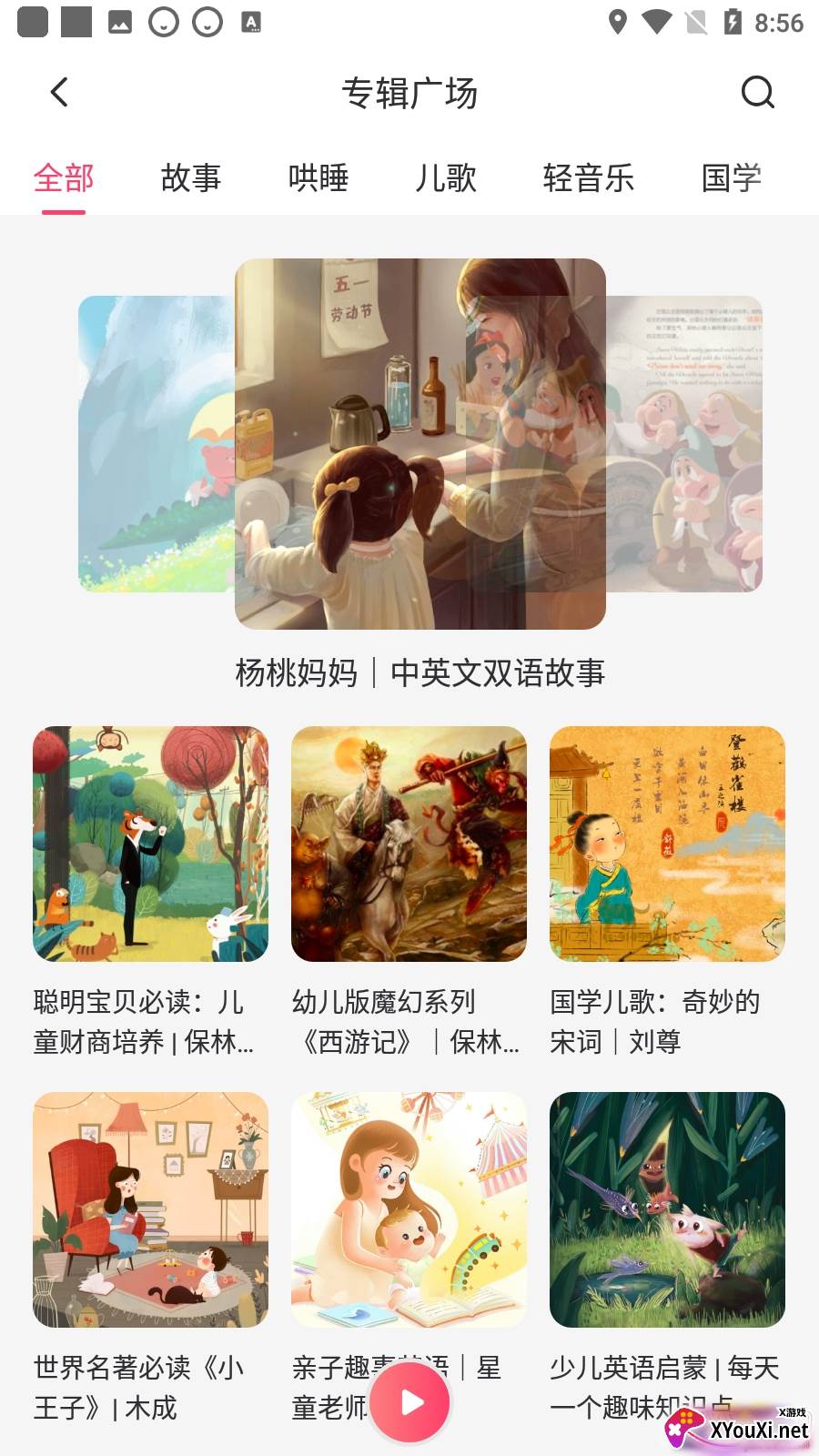The height and width of the screenshot is (1456, 819).
Task: Open the 聪明宝贝必读 儿童财商培养 album
Action: click(x=151, y=844)
